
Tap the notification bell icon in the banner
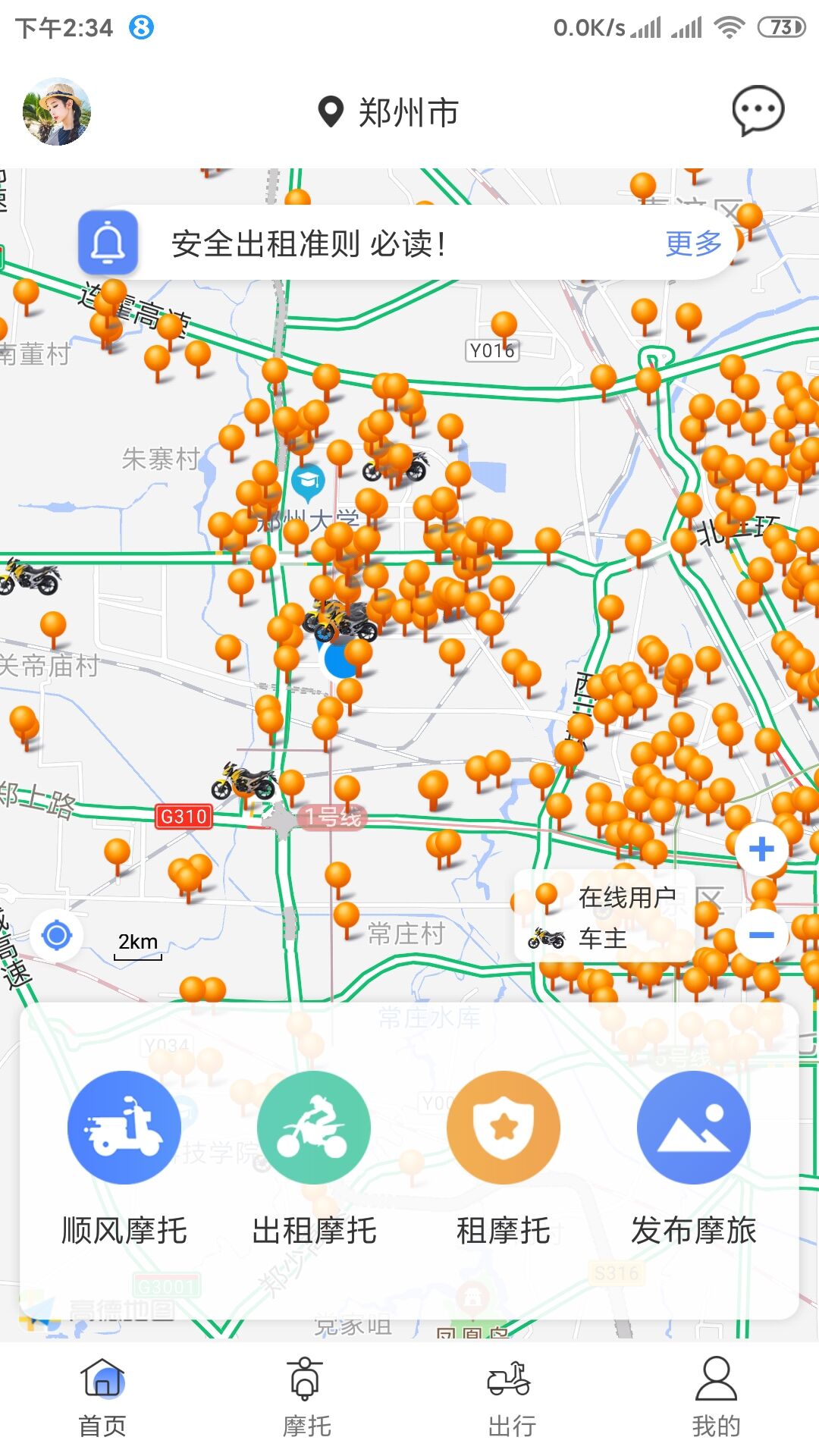coord(107,244)
